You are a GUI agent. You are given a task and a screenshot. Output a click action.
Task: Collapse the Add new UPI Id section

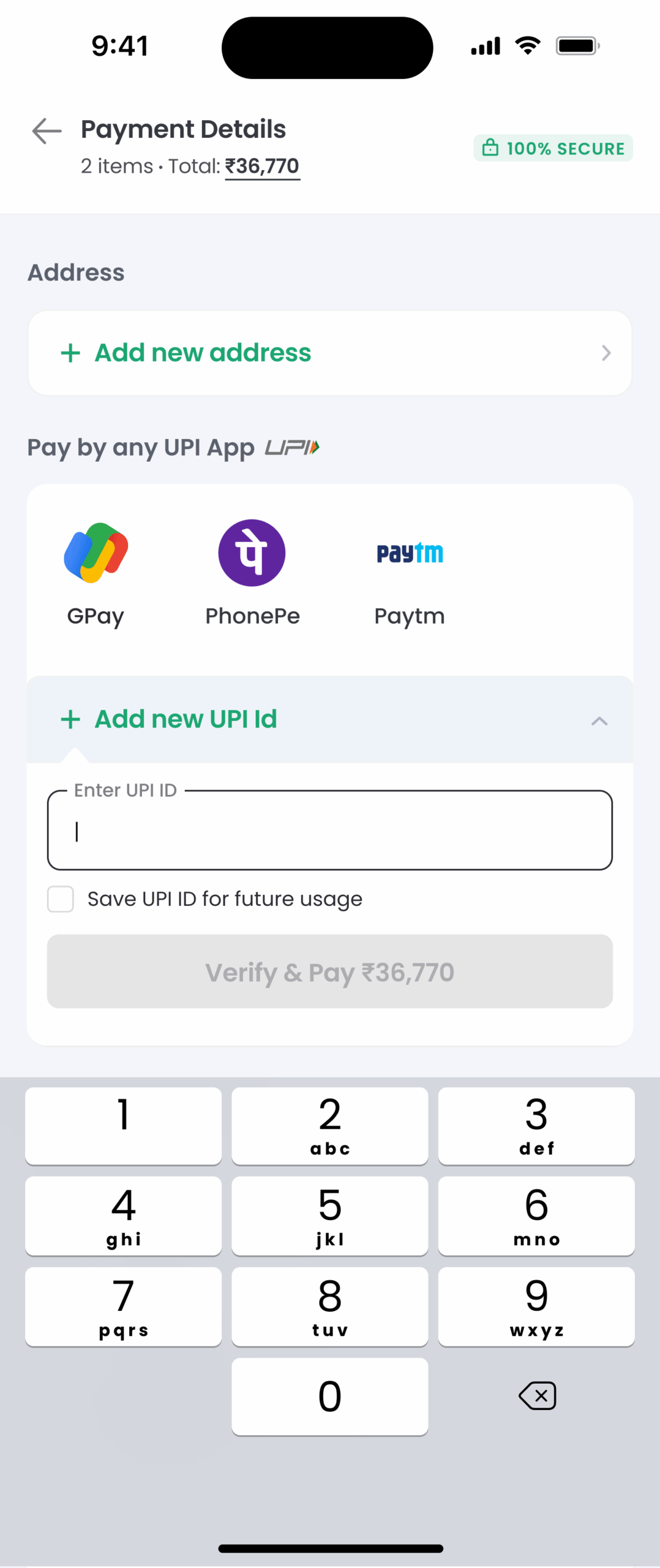tap(599, 720)
